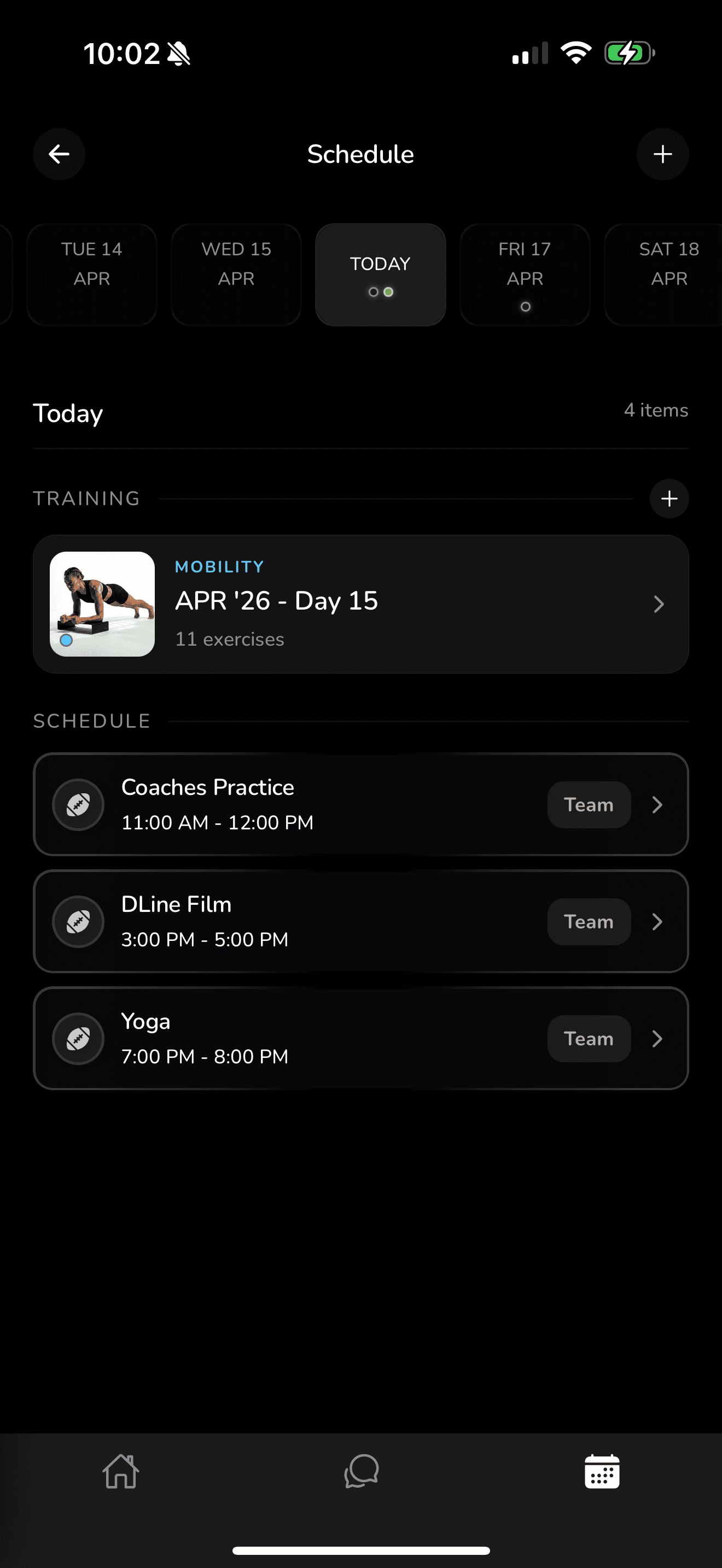Viewport: 722px width, 1568px height.
Task: Switch to the WED 15 APR day tab
Action: point(236,274)
